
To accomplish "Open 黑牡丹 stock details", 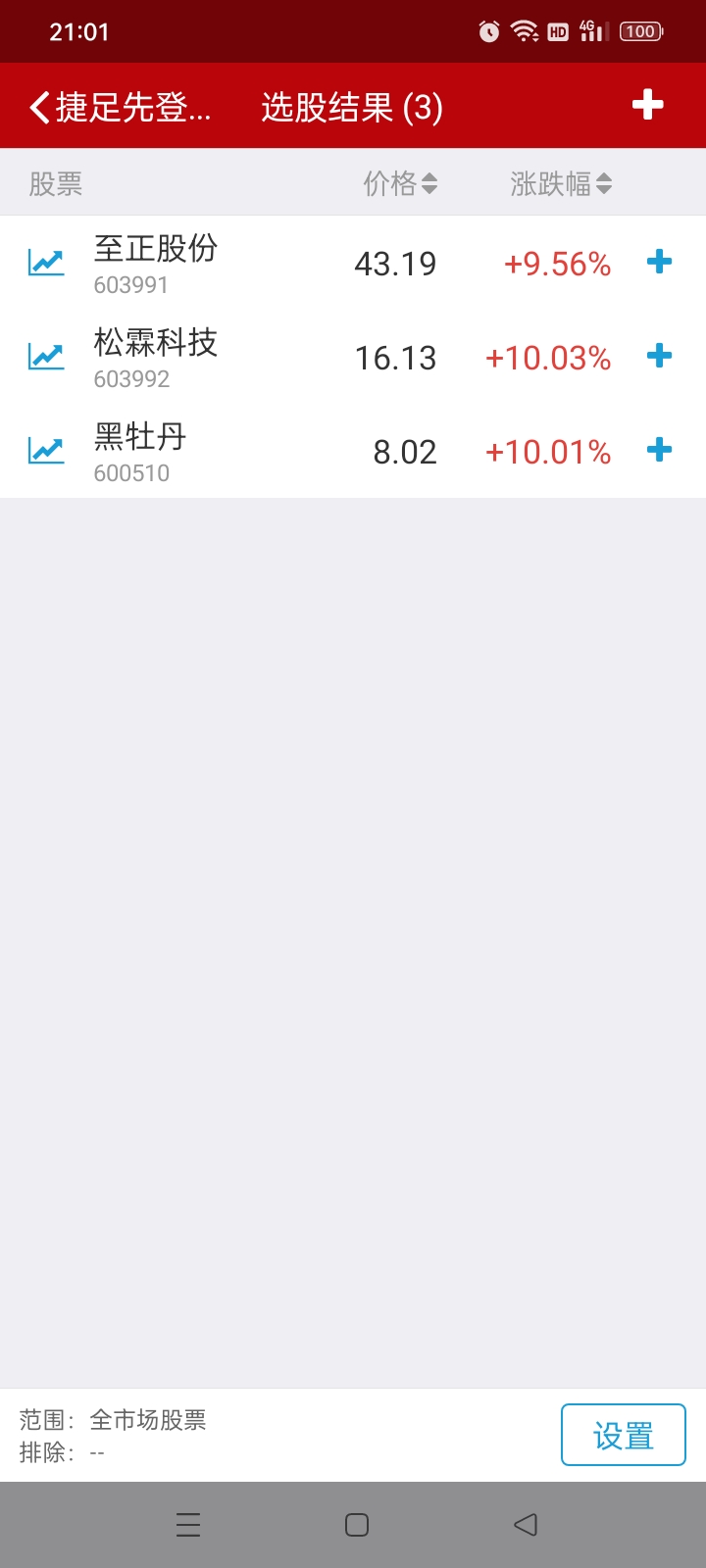I will click(x=142, y=451).
